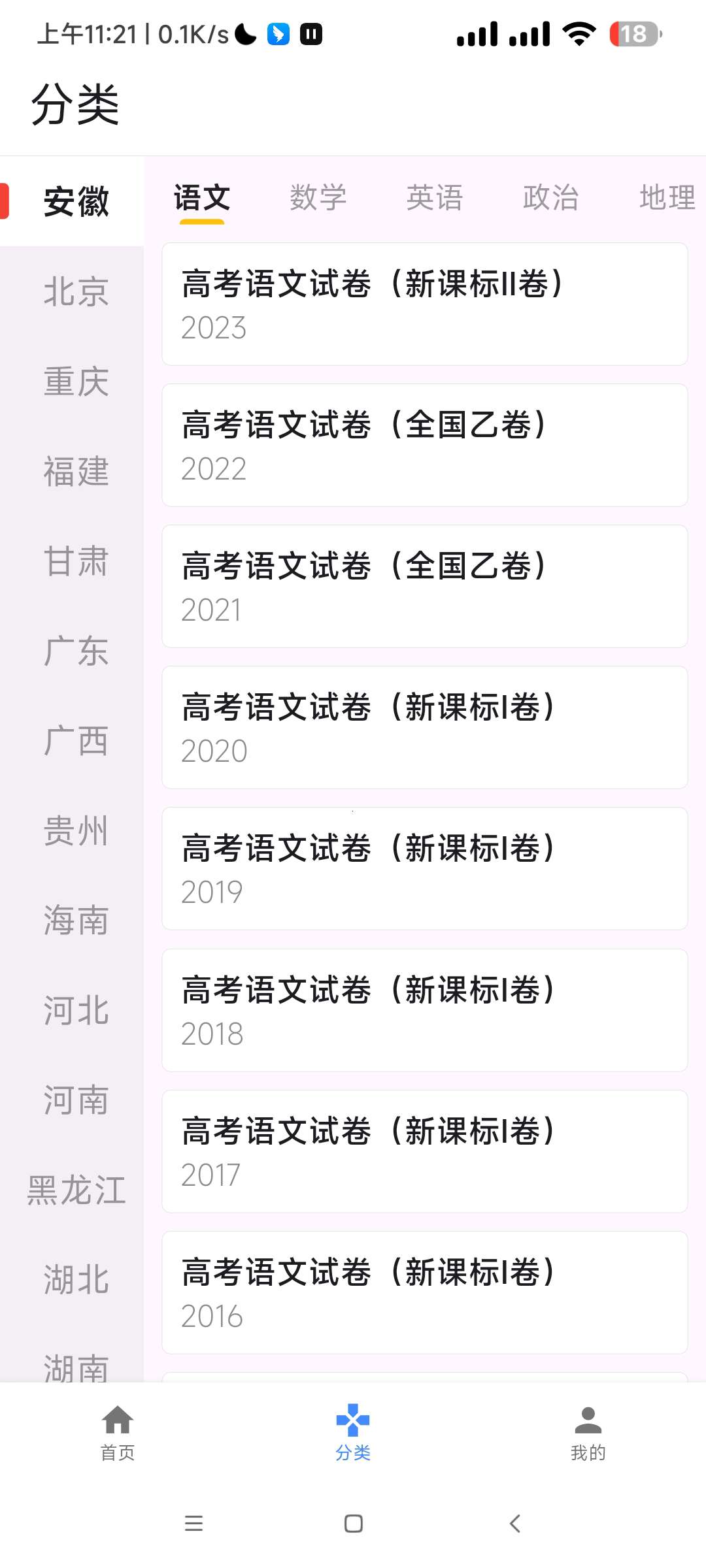The image size is (706, 1568).
Task: Choose 重庆 from the province sidebar
Action: (76, 382)
